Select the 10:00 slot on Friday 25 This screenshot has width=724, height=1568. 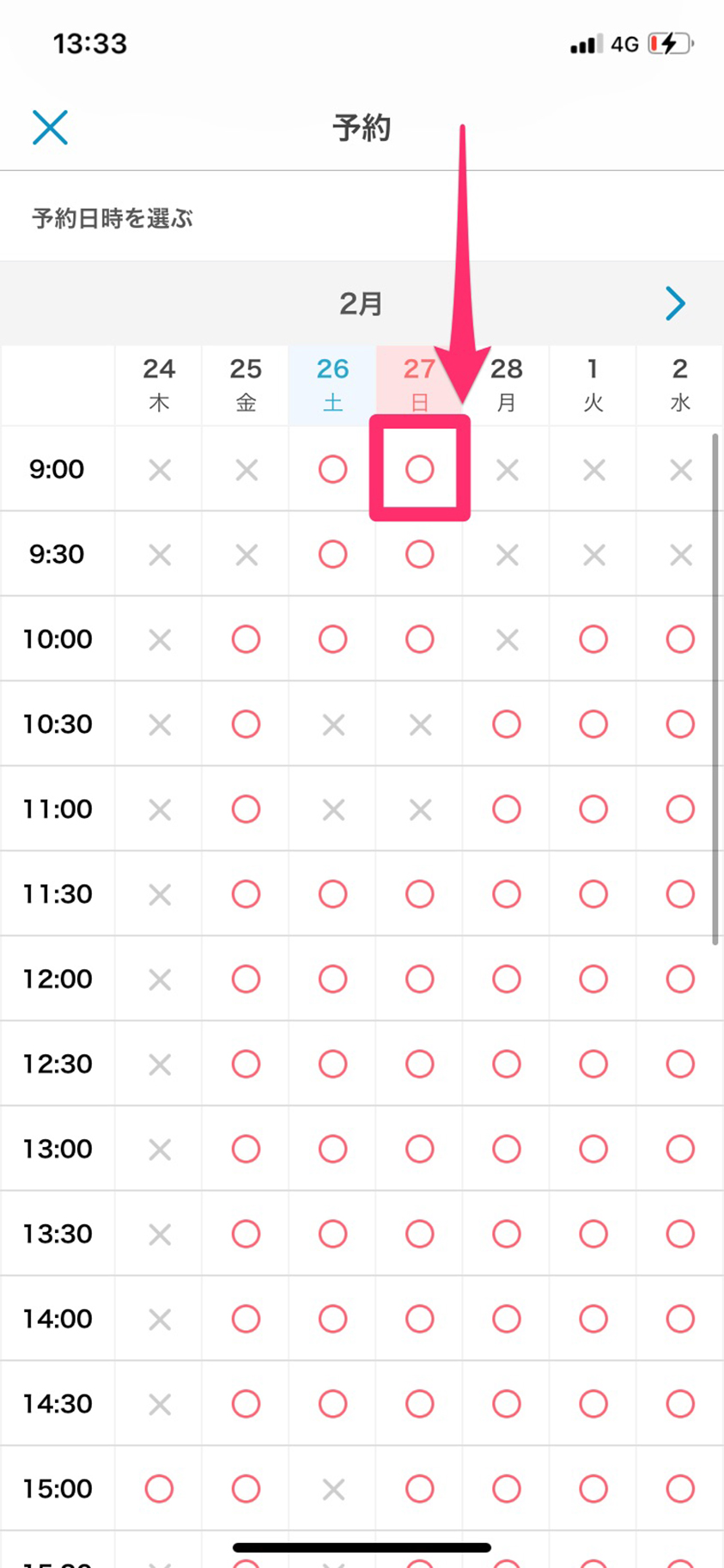[x=246, y=639]
